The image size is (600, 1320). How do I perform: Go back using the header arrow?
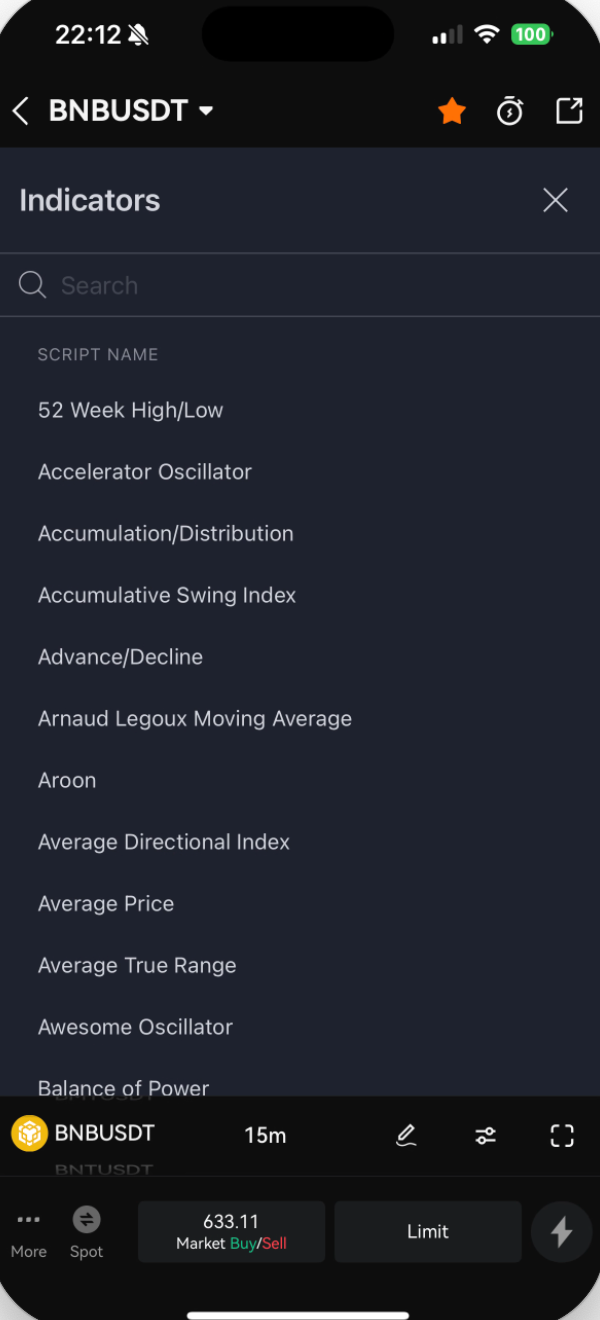(21, 110)
